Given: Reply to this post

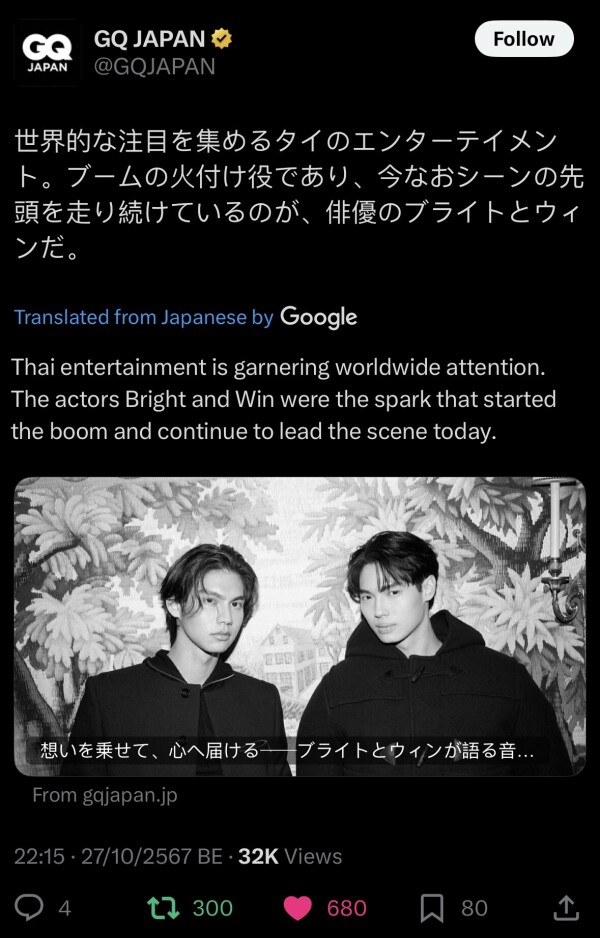Looking at the screenshot, I should pos(30,907).
